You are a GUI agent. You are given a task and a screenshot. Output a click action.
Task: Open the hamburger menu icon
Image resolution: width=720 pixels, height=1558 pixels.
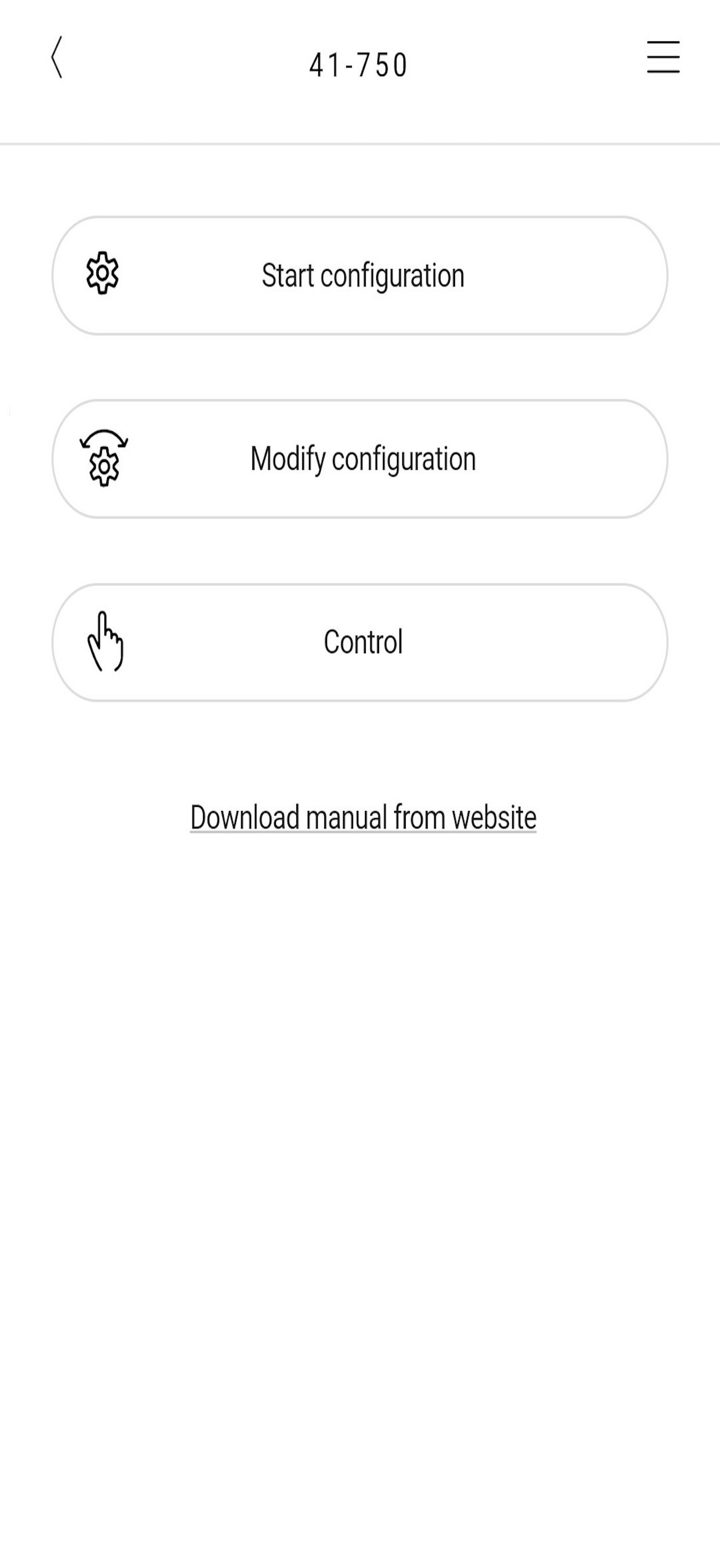[663, 58]
